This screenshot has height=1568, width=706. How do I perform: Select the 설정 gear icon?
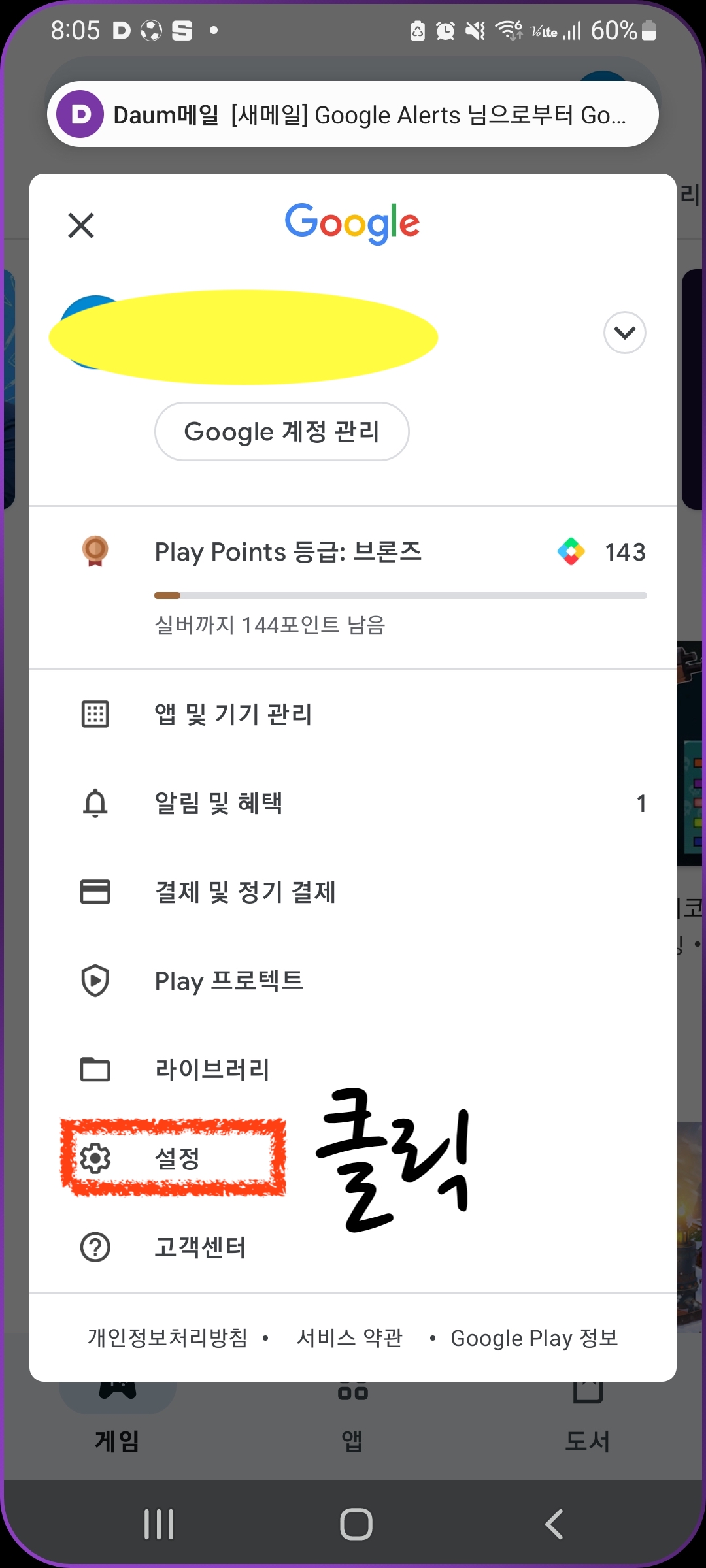click(95, 1158)
